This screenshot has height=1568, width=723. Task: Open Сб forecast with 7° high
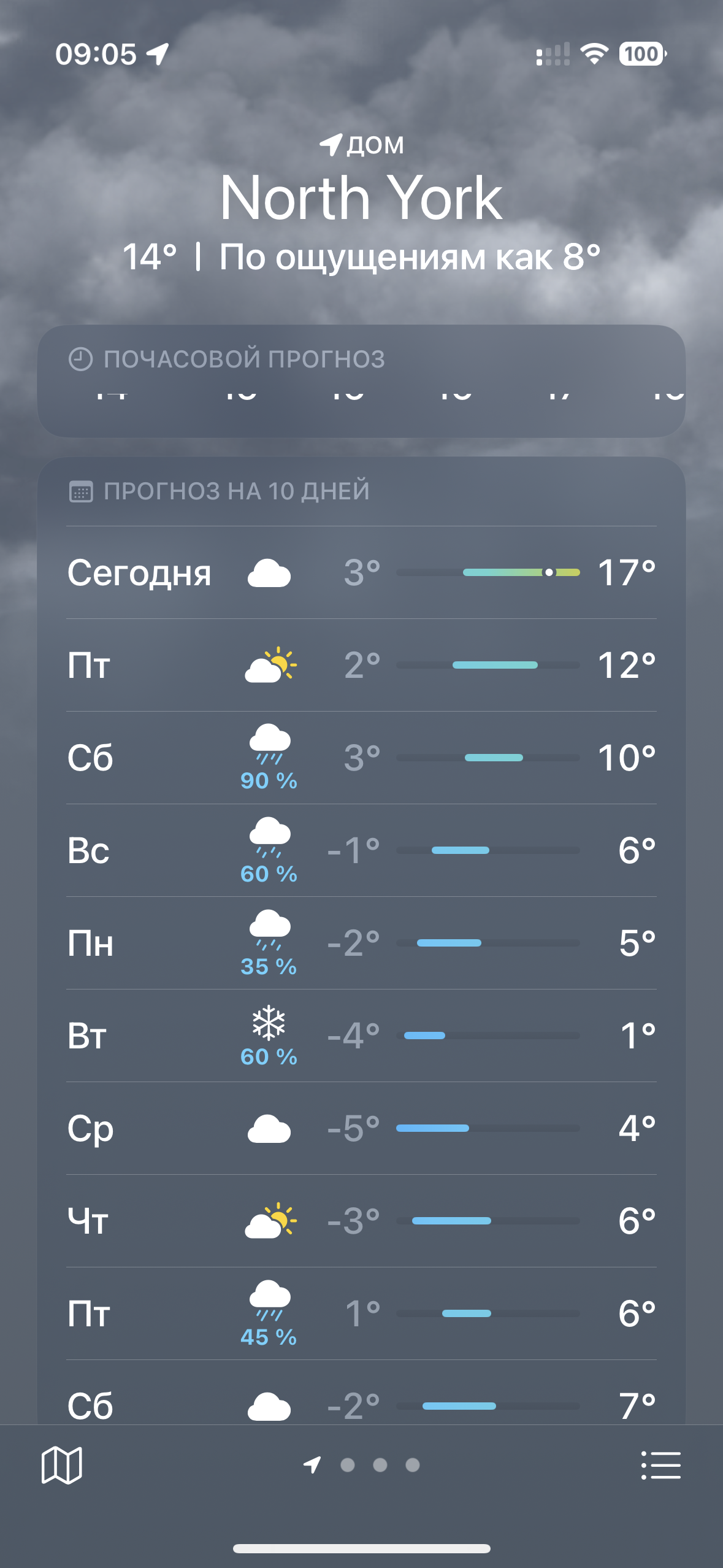tap(361, 1404)
